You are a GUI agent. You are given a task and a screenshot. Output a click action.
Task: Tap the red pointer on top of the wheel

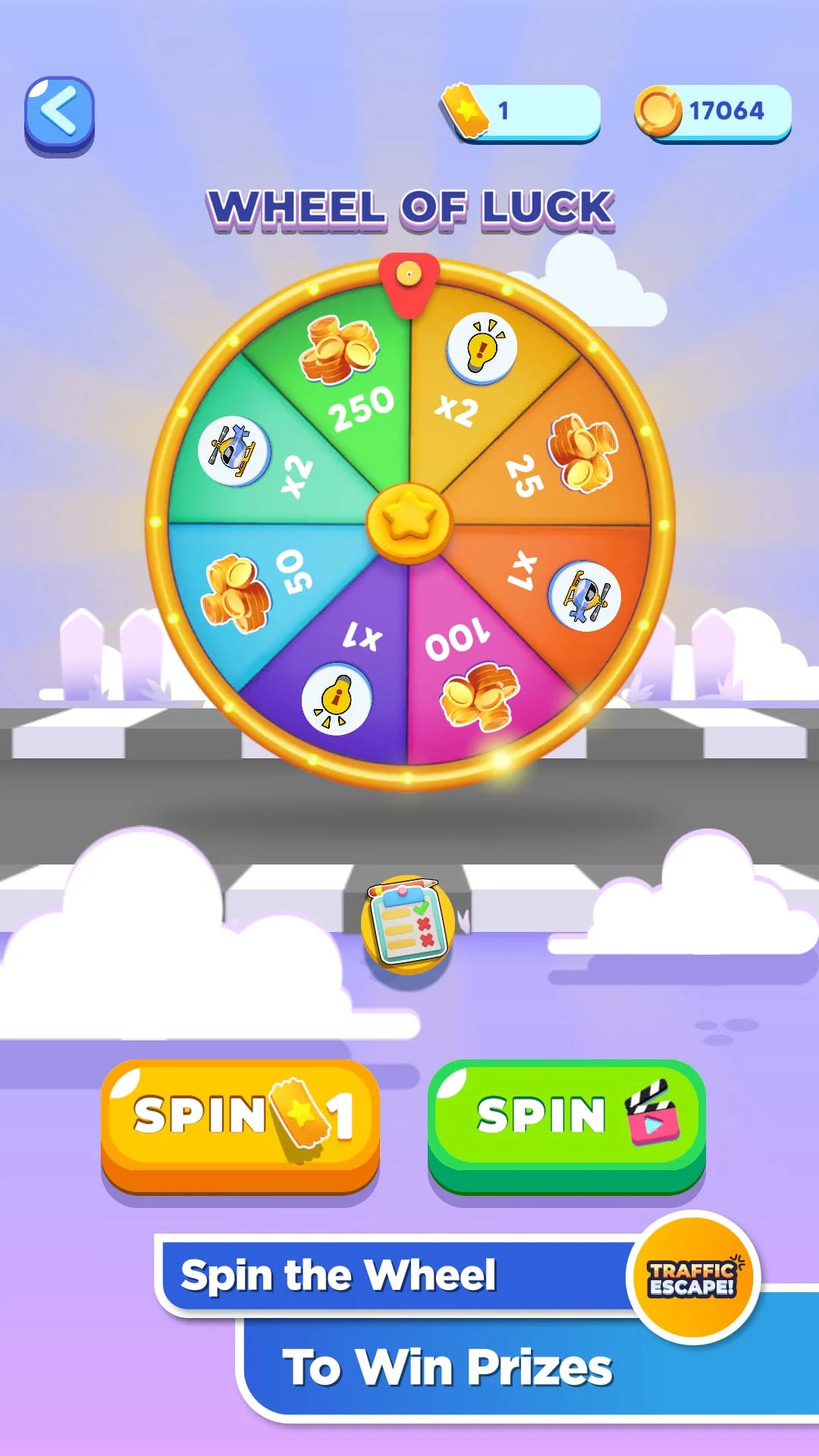pyautogui.click(x=409, y=281)
